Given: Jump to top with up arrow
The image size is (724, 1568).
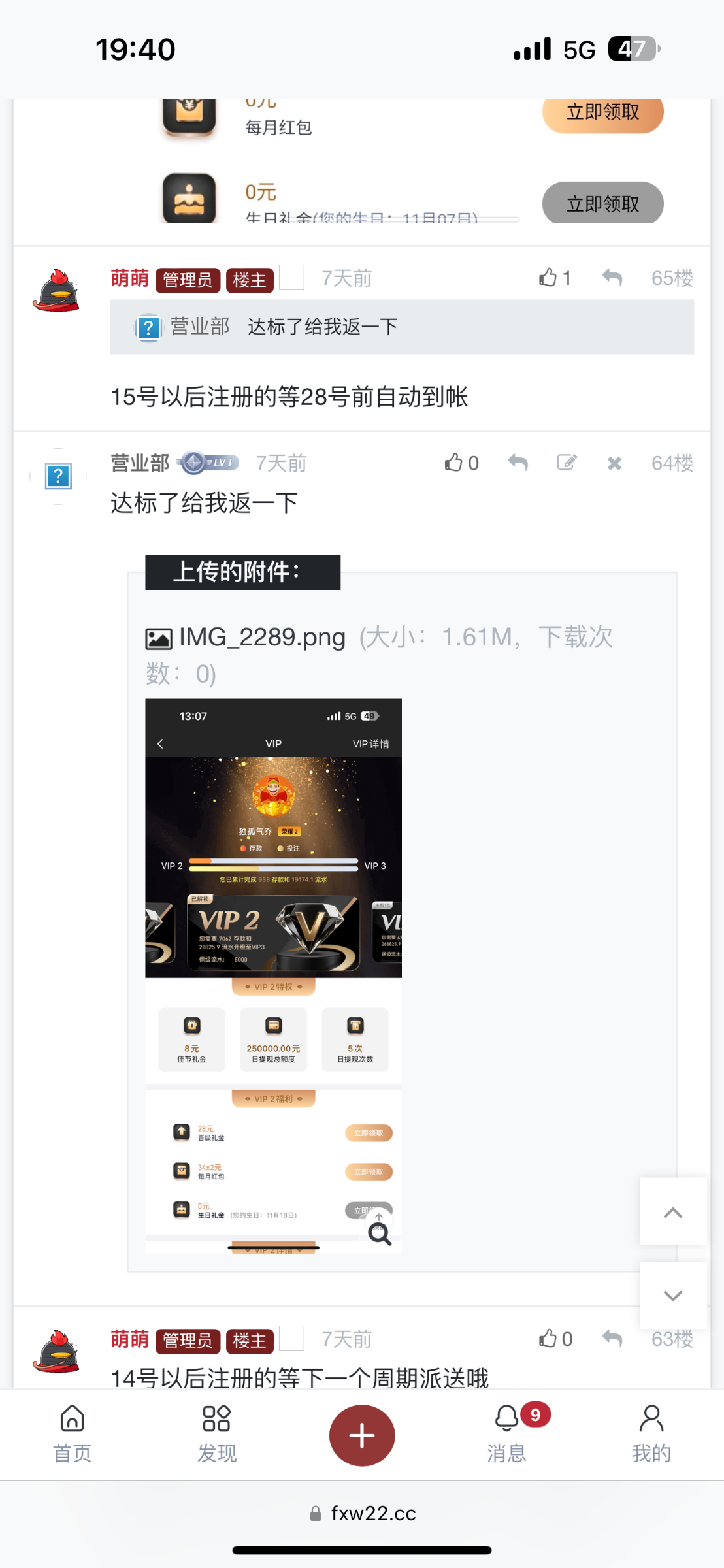Looking at the screenshot, I should (x=672, y=1213).
